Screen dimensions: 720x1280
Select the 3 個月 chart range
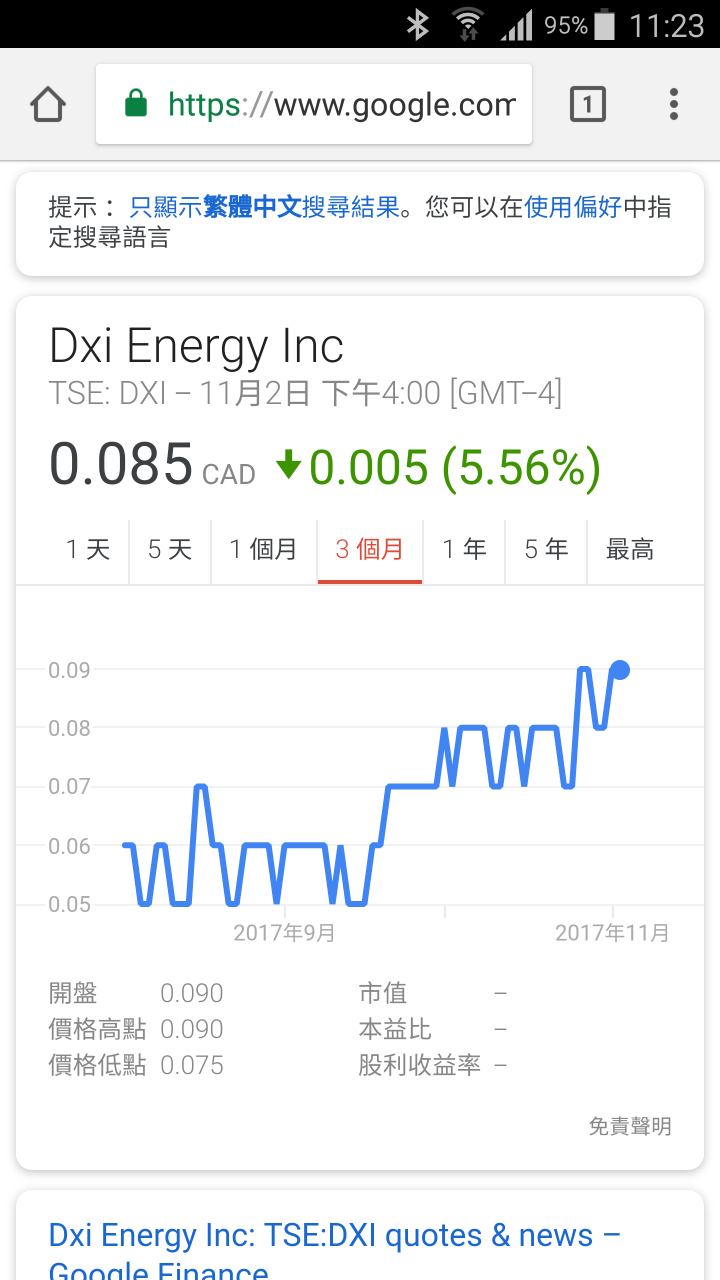click(x=370, y=550)
